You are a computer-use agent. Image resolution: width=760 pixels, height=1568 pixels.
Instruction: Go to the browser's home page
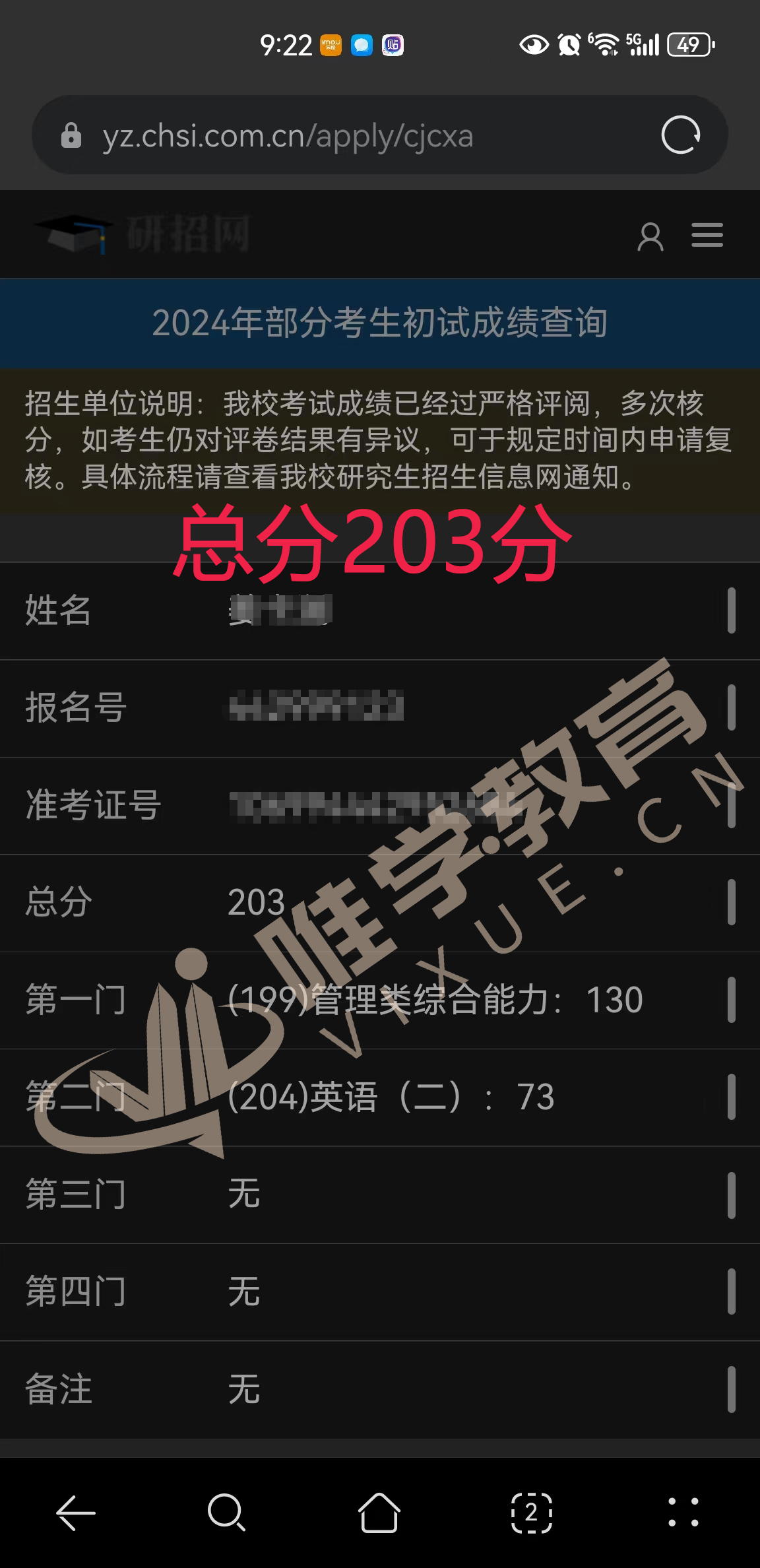coord(379,1512)
